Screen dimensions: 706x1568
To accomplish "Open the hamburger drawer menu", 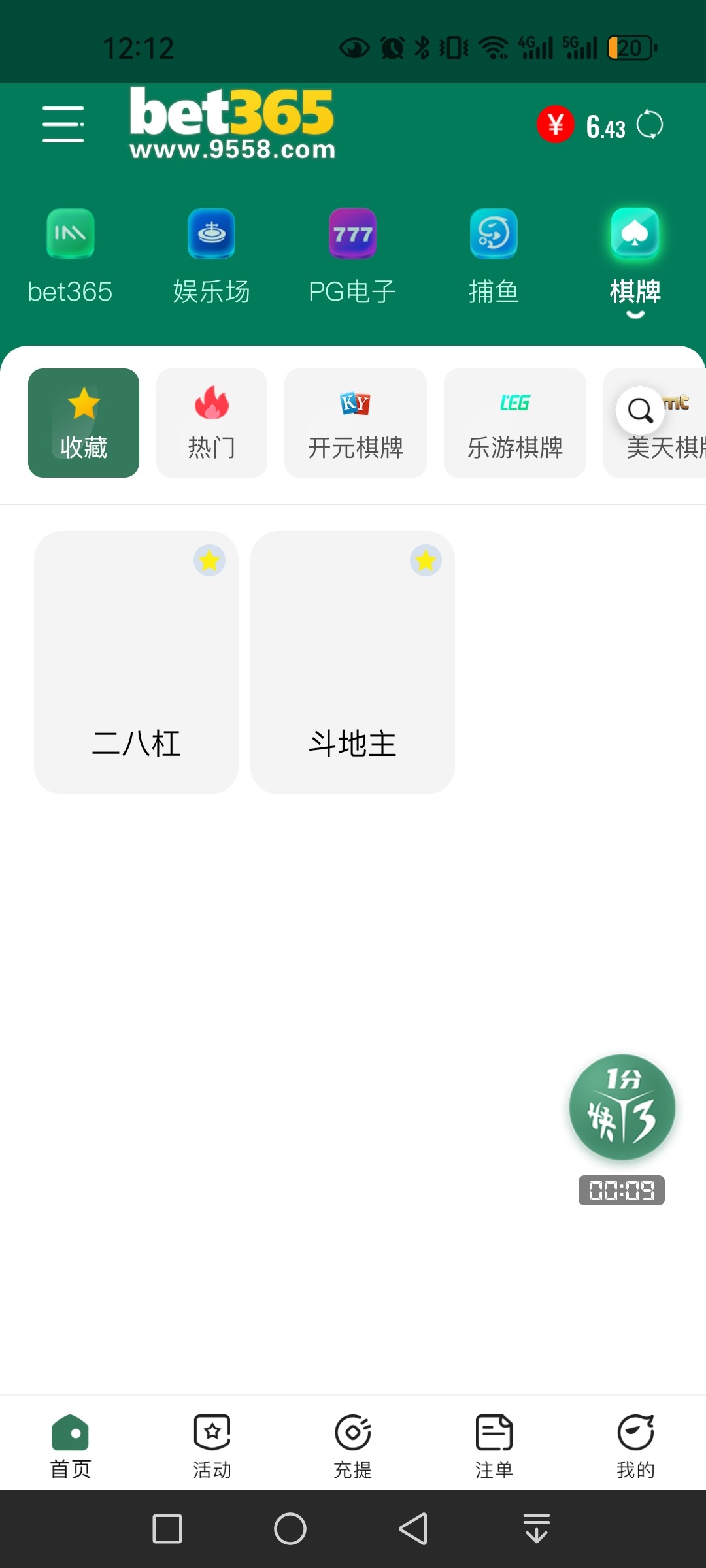I will pos(63,124).
